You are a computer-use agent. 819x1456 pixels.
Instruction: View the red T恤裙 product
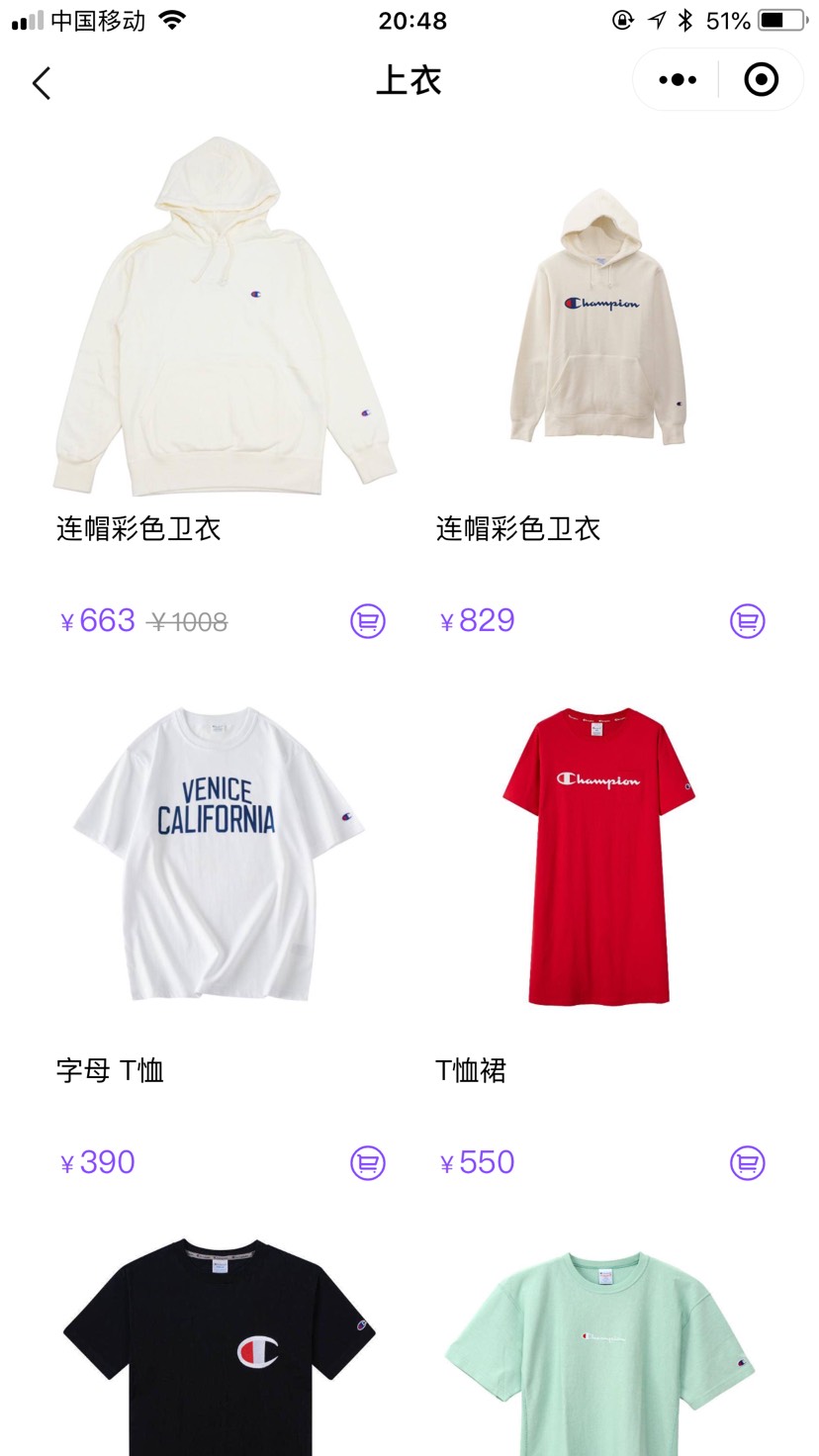coord(597,856)
